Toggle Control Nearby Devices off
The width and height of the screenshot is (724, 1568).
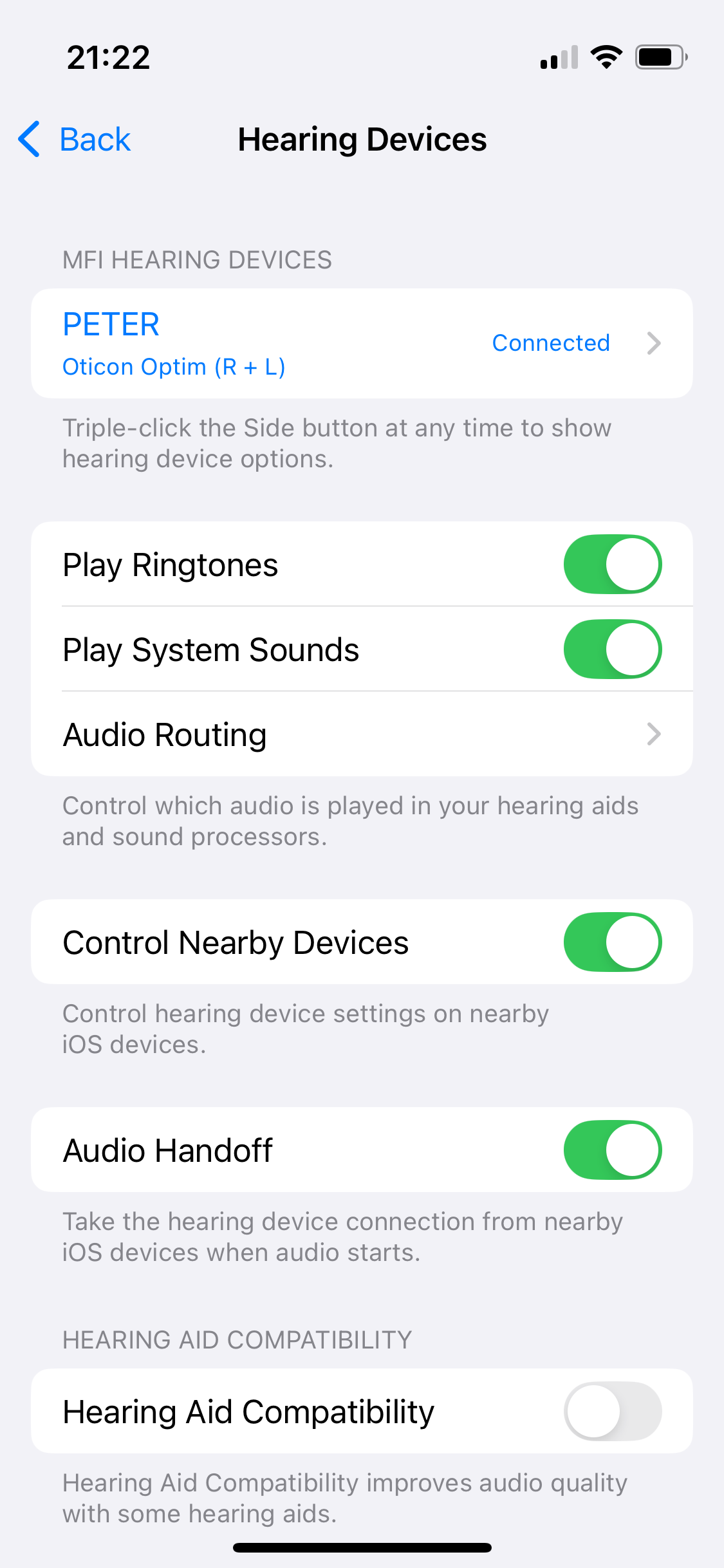click(613, 942)
